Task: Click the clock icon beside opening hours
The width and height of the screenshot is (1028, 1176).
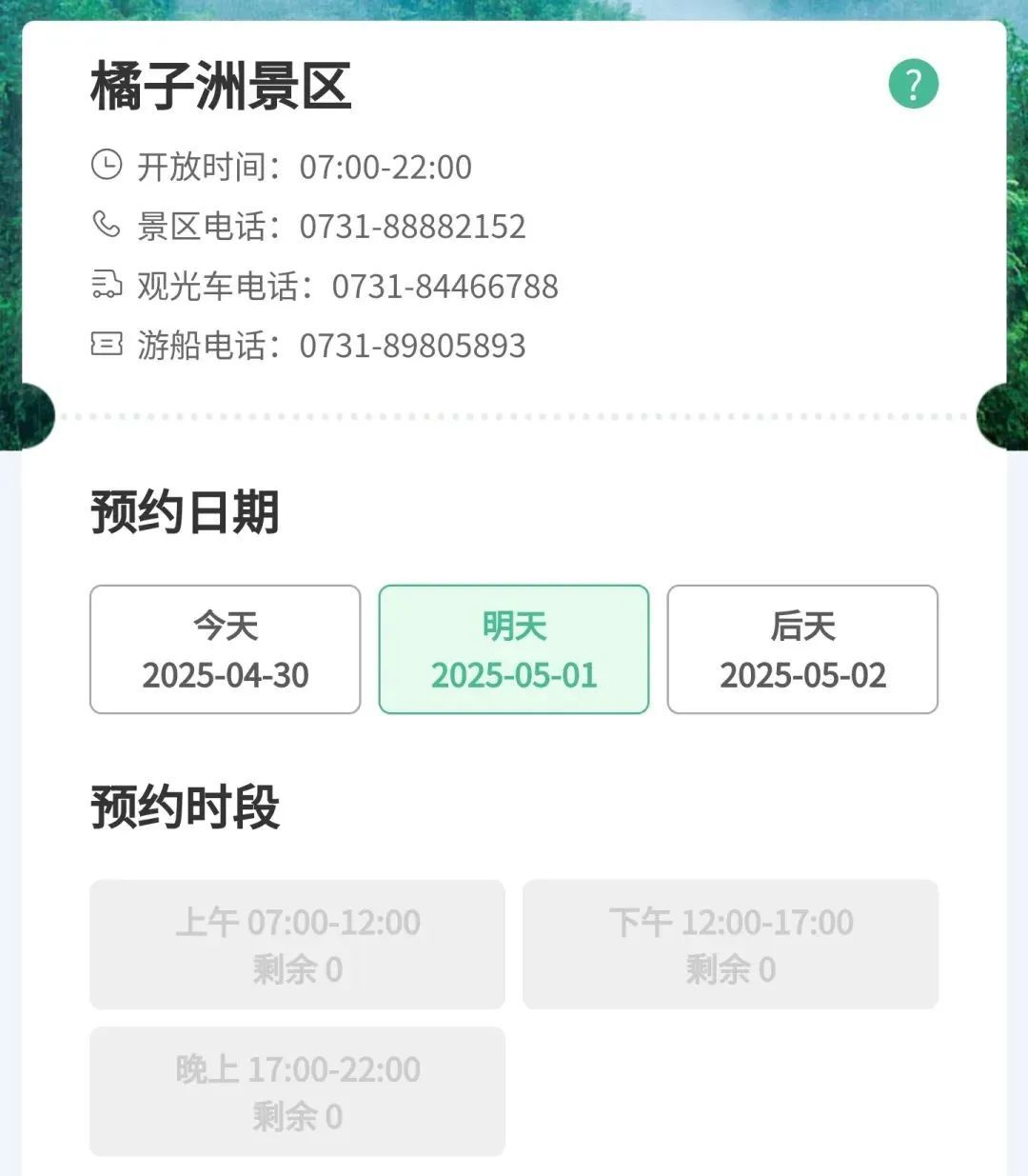Action: point(106,165)
